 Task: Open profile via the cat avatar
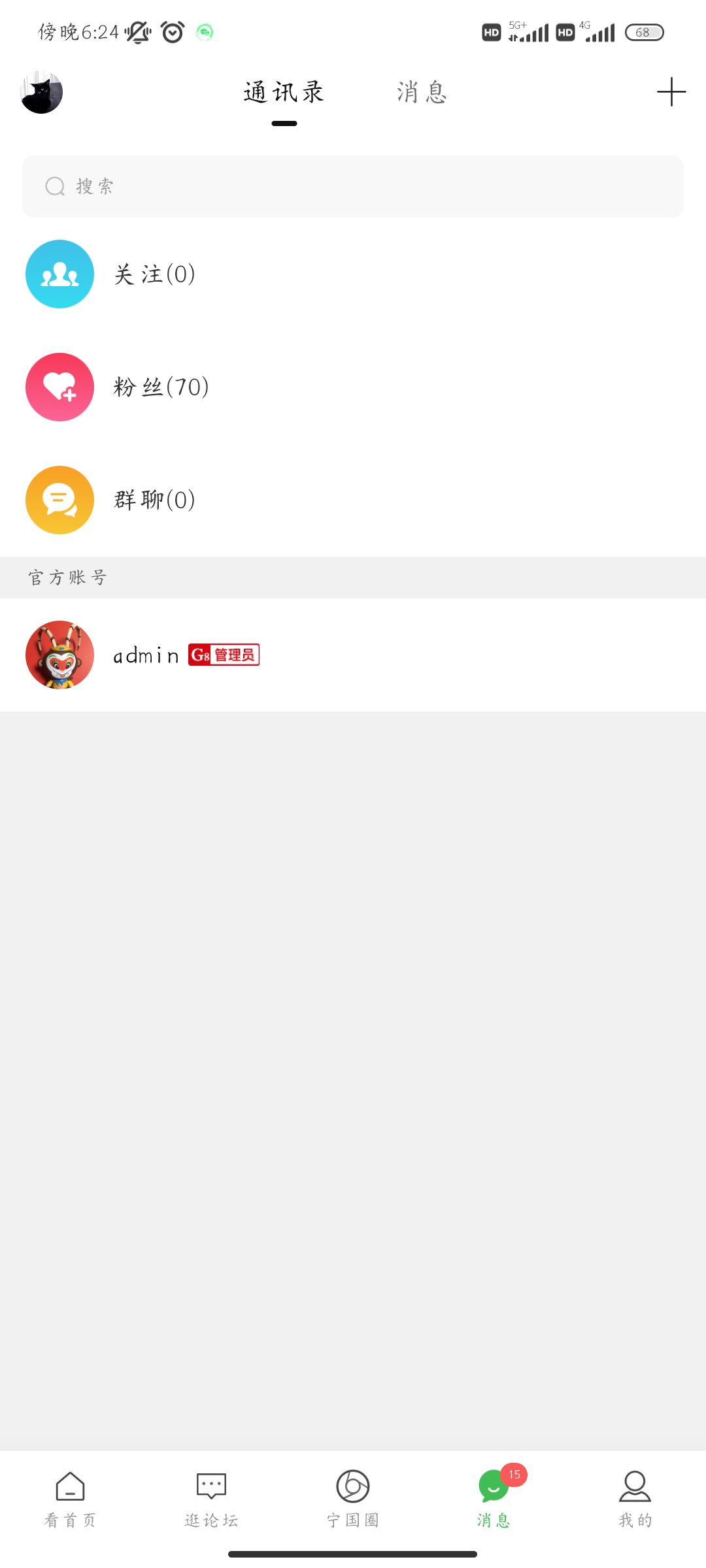click(x=42, y=92)
